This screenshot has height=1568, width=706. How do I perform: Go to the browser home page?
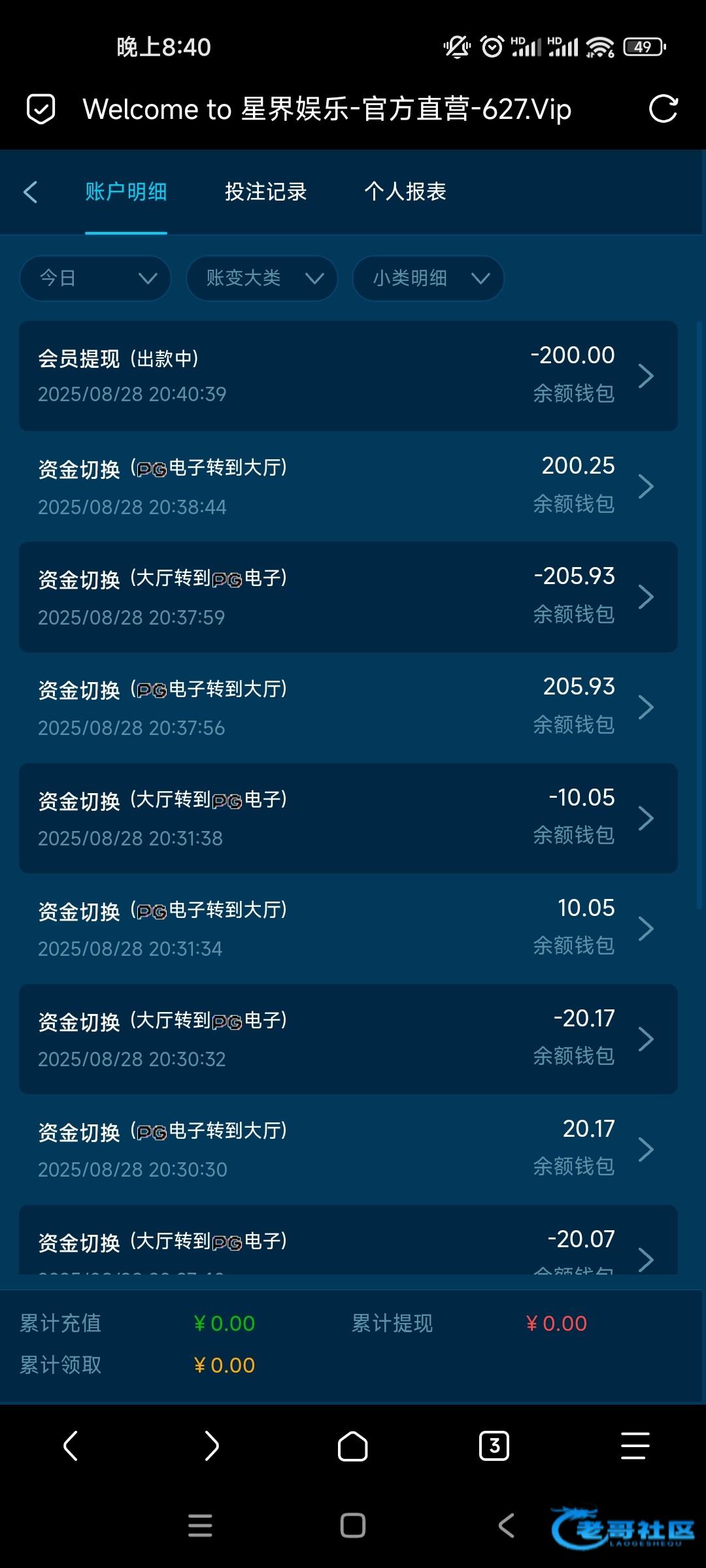point(352,1446)
